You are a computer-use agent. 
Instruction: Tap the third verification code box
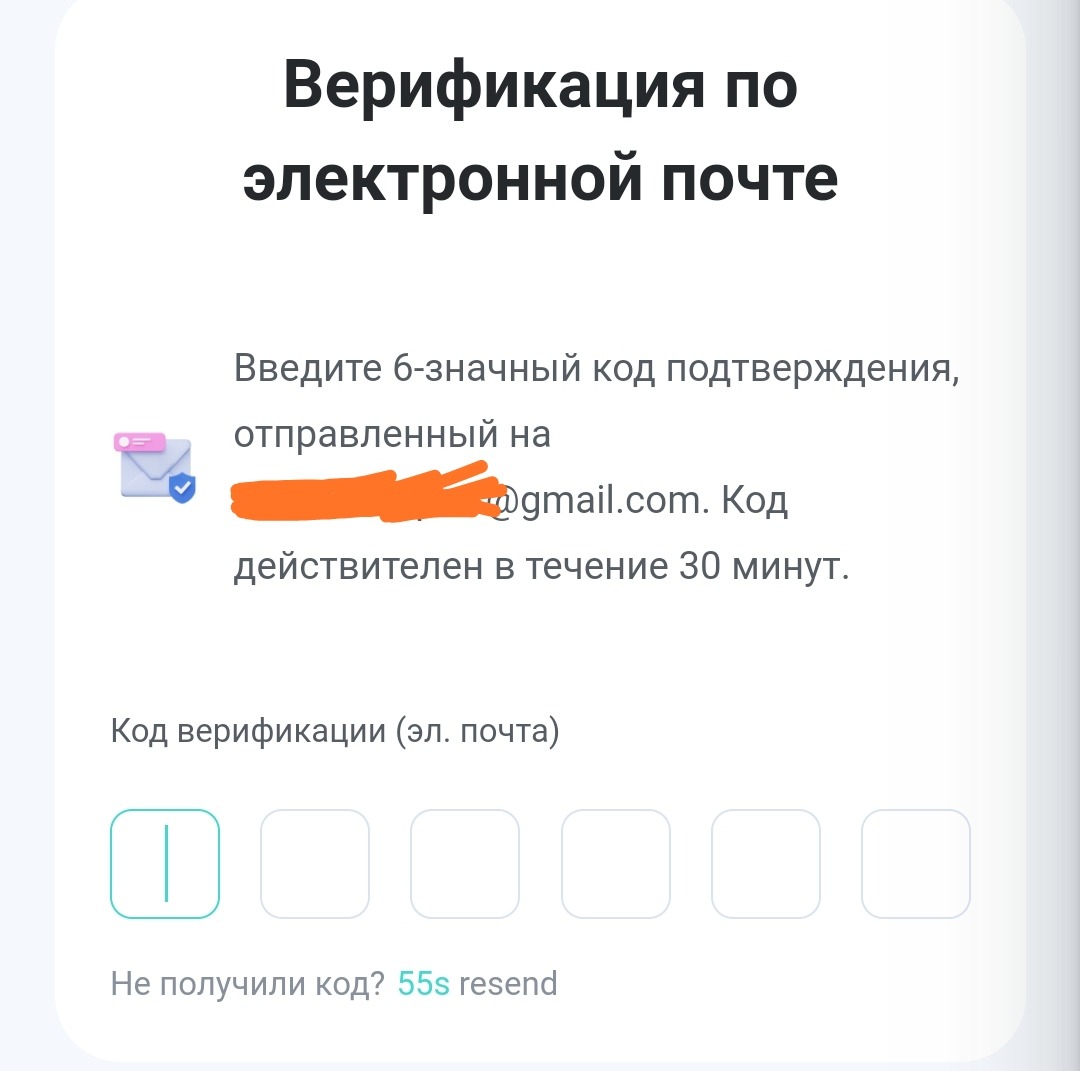pos(465,864)
